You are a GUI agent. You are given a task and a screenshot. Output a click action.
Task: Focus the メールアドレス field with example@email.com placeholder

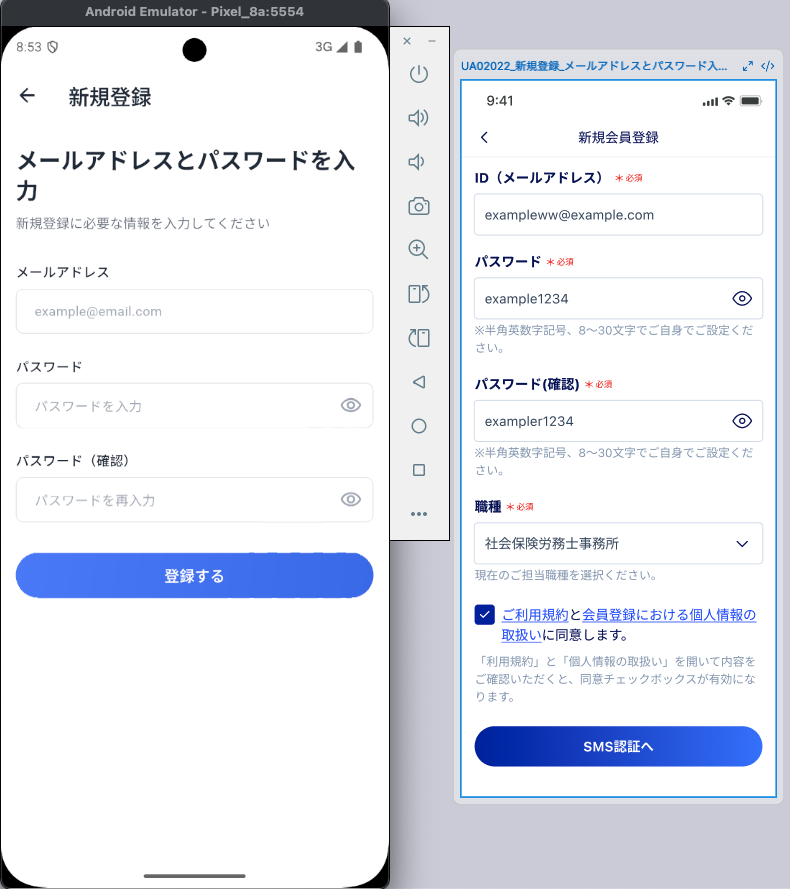(x=194, y=312)
